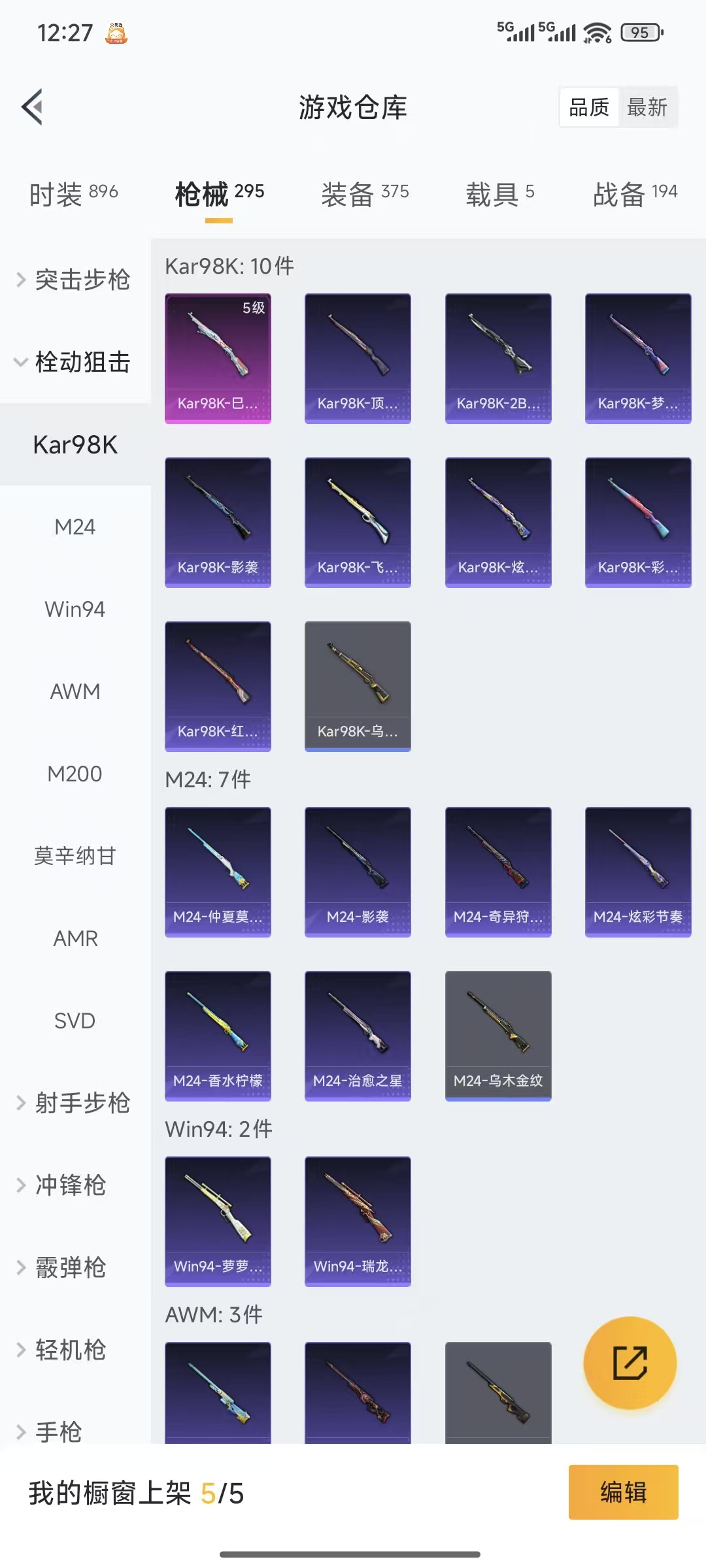Toggle the 品质 sort option
Viewport: 706px width, 1568px height.
588,106
